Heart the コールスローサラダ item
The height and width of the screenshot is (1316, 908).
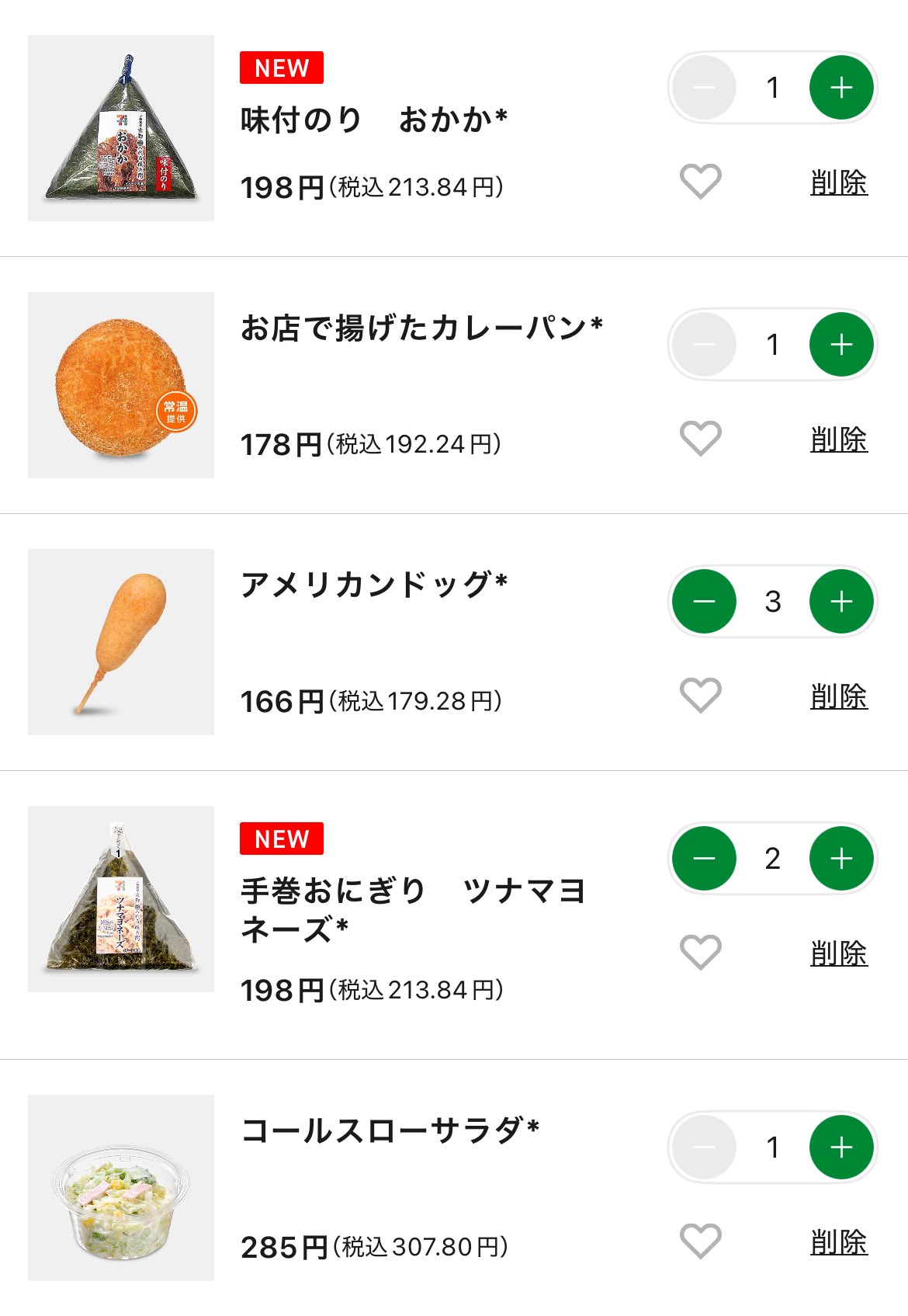(x=700, y=1241)
